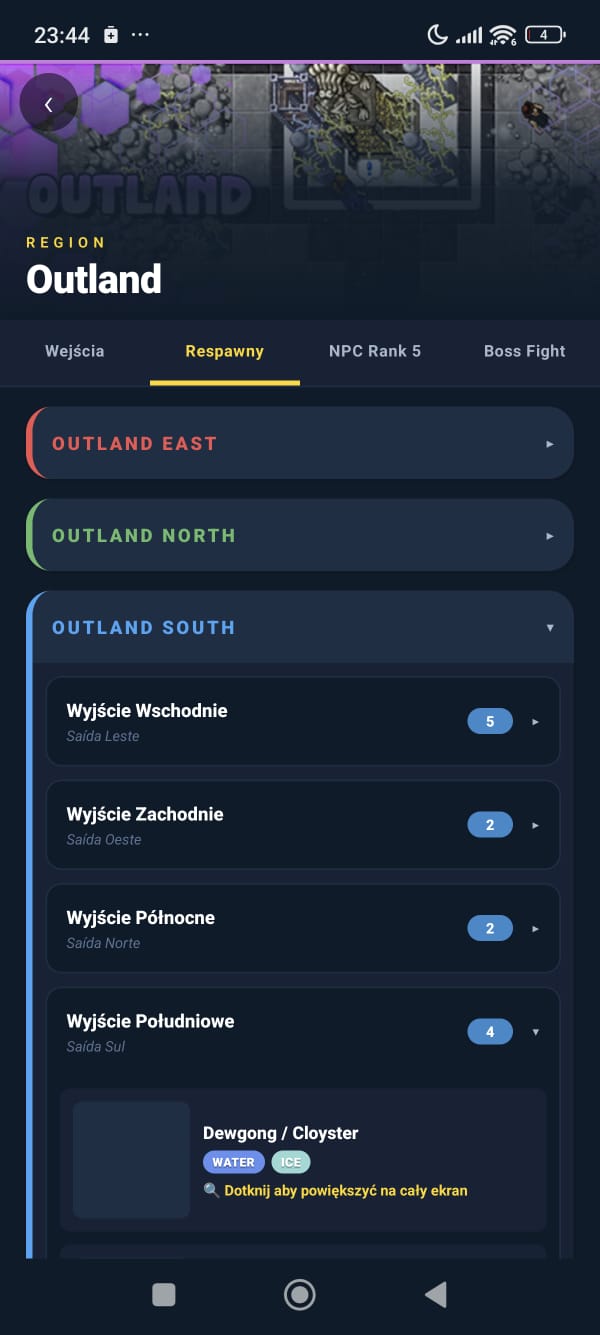
Task: Expand Wyjście Wschodnie row
Action: tap(303, 722)
